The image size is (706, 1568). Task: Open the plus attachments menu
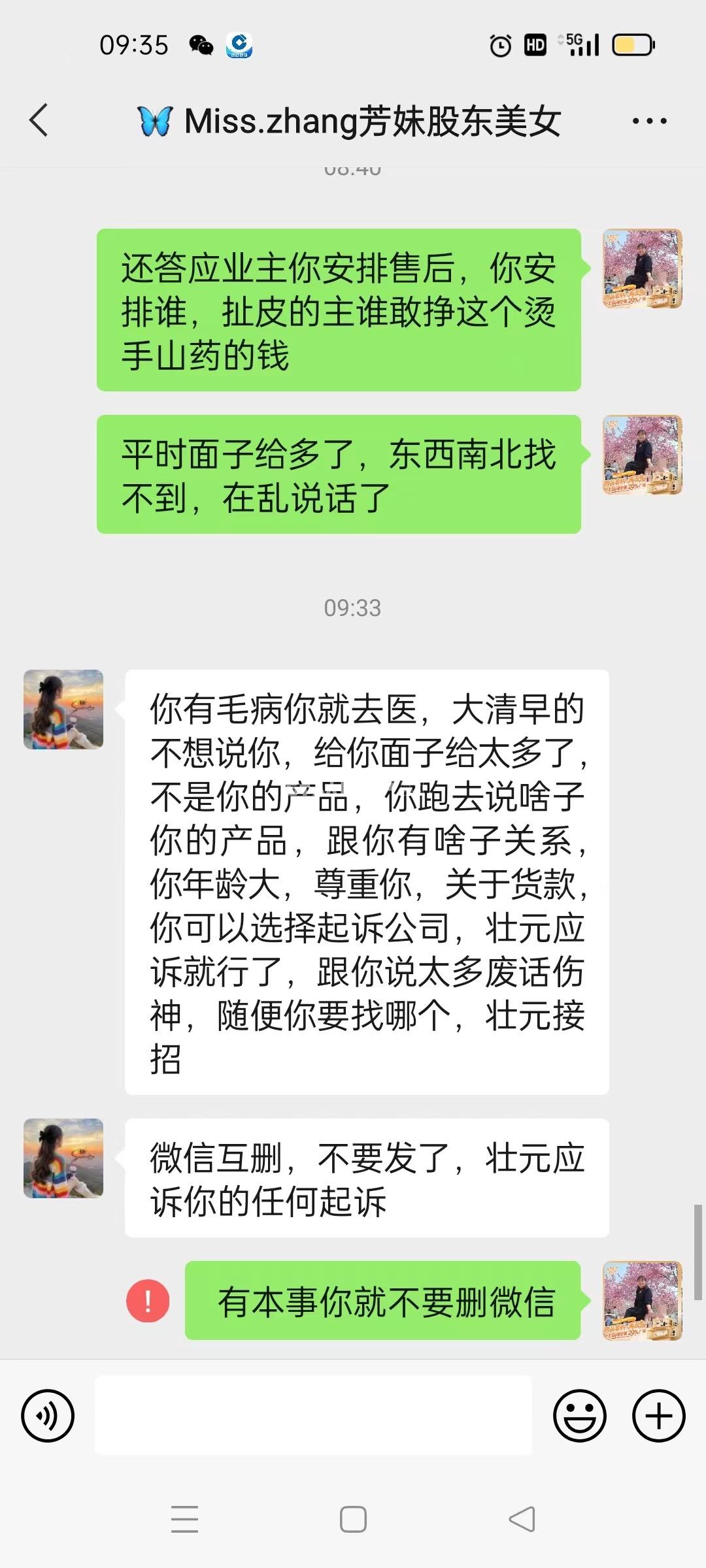658,1416
